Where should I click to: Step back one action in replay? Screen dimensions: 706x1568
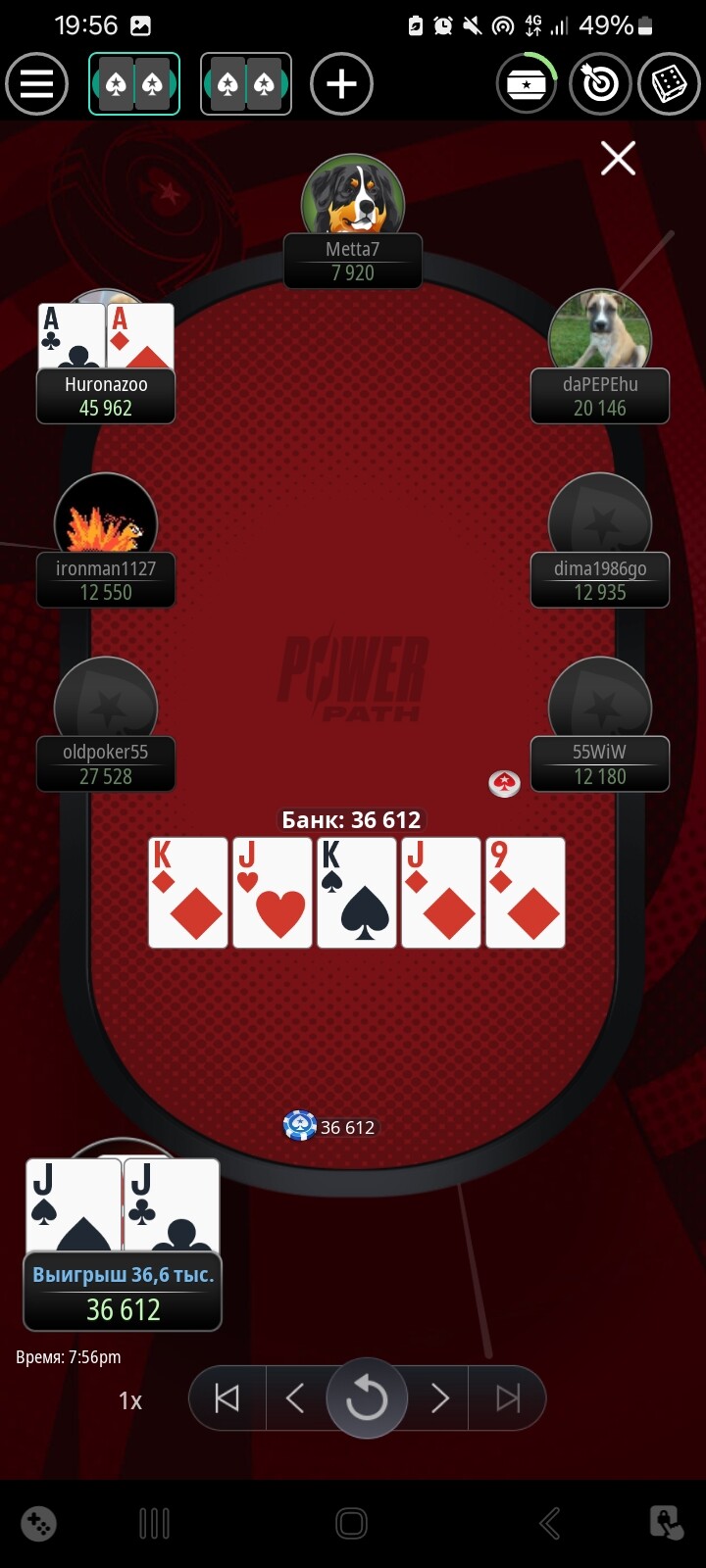point(295,1398)
